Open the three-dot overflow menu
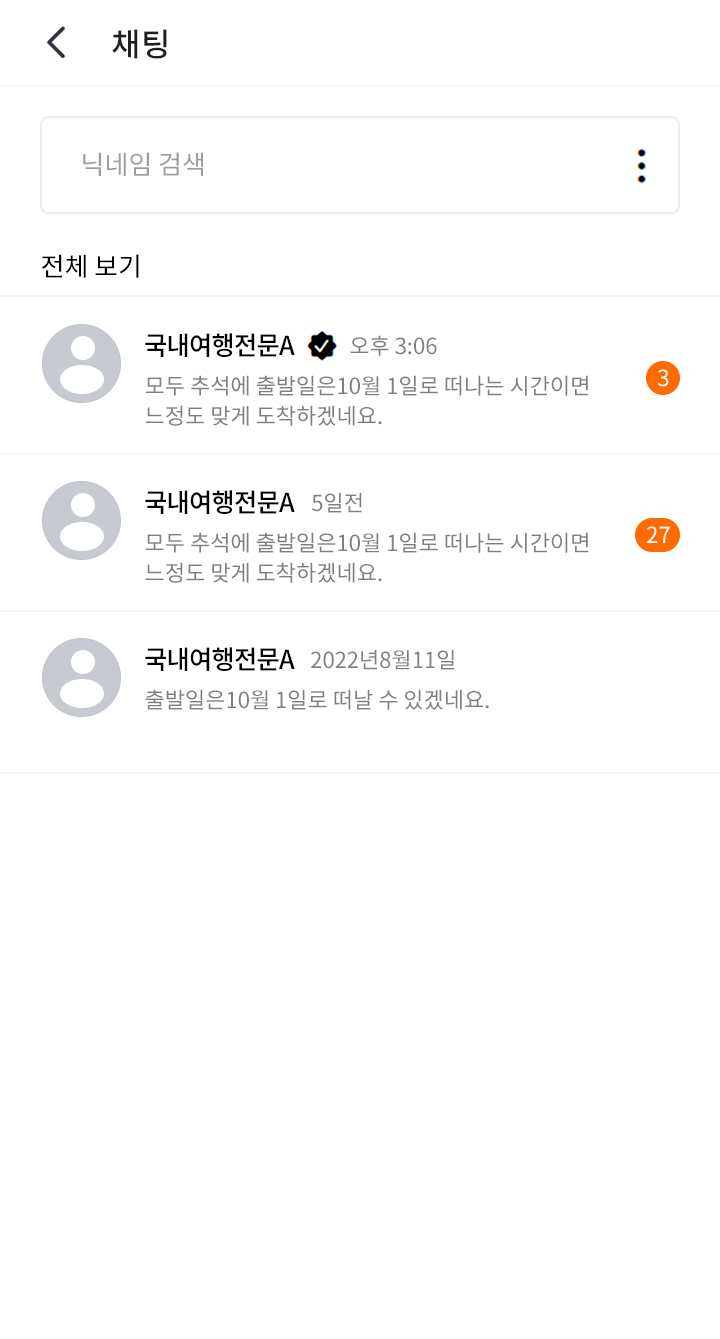The height and width of the screenshot is (1339, 720). tap(641, 166)
